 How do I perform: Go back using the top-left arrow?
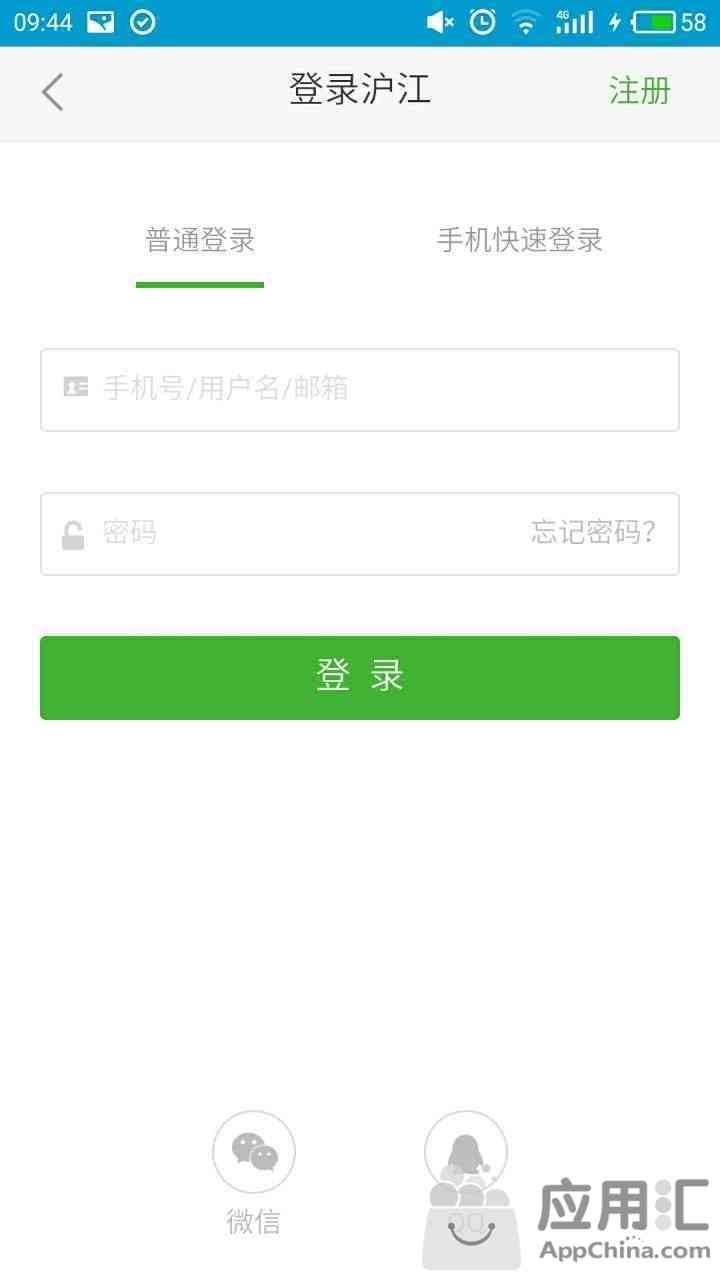(52, 92)
